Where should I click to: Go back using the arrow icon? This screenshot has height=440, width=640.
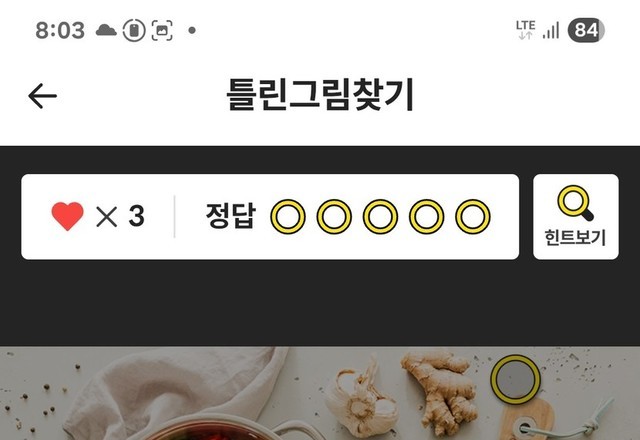pyautogui.click(x=43, y=96)
